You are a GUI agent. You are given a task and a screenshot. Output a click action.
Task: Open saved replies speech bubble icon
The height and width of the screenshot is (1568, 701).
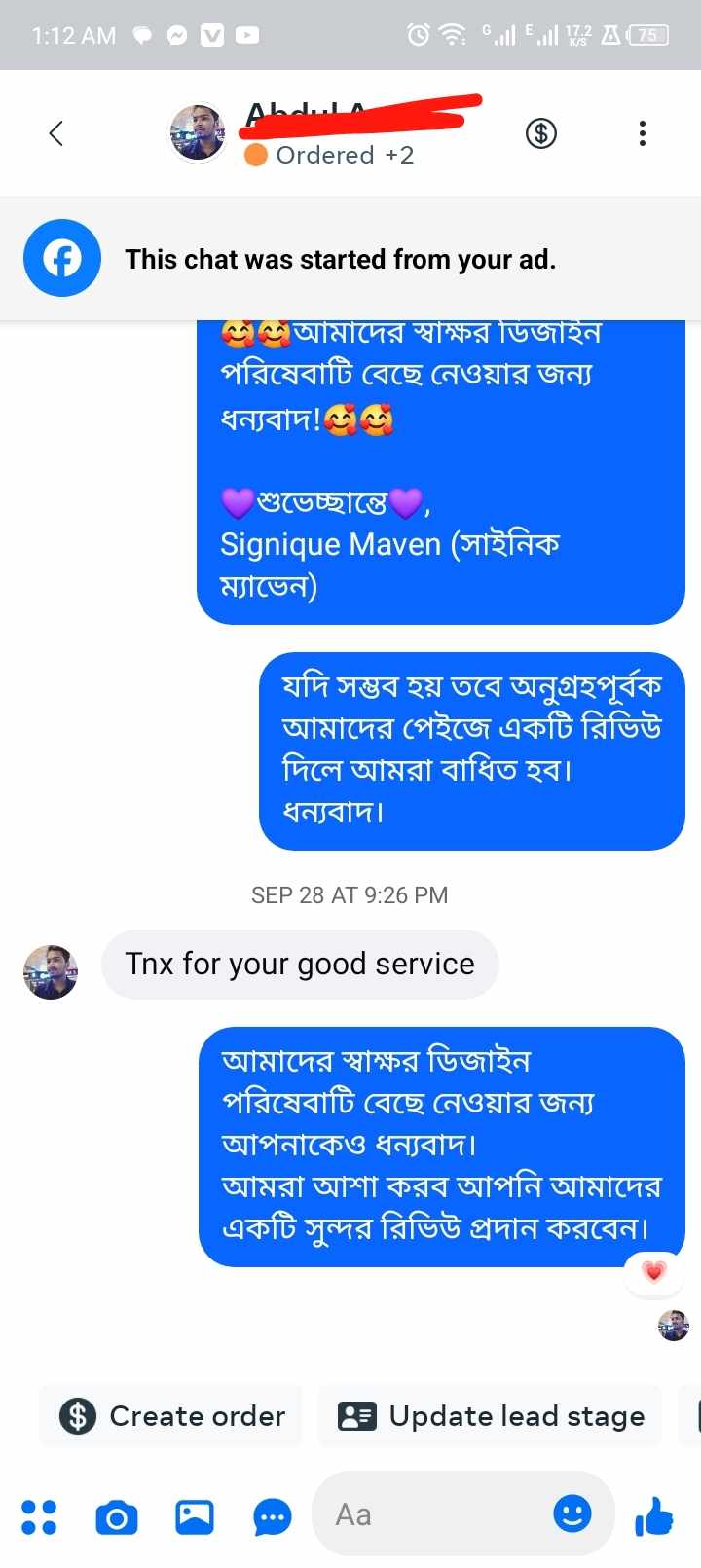pos(273,1517)
